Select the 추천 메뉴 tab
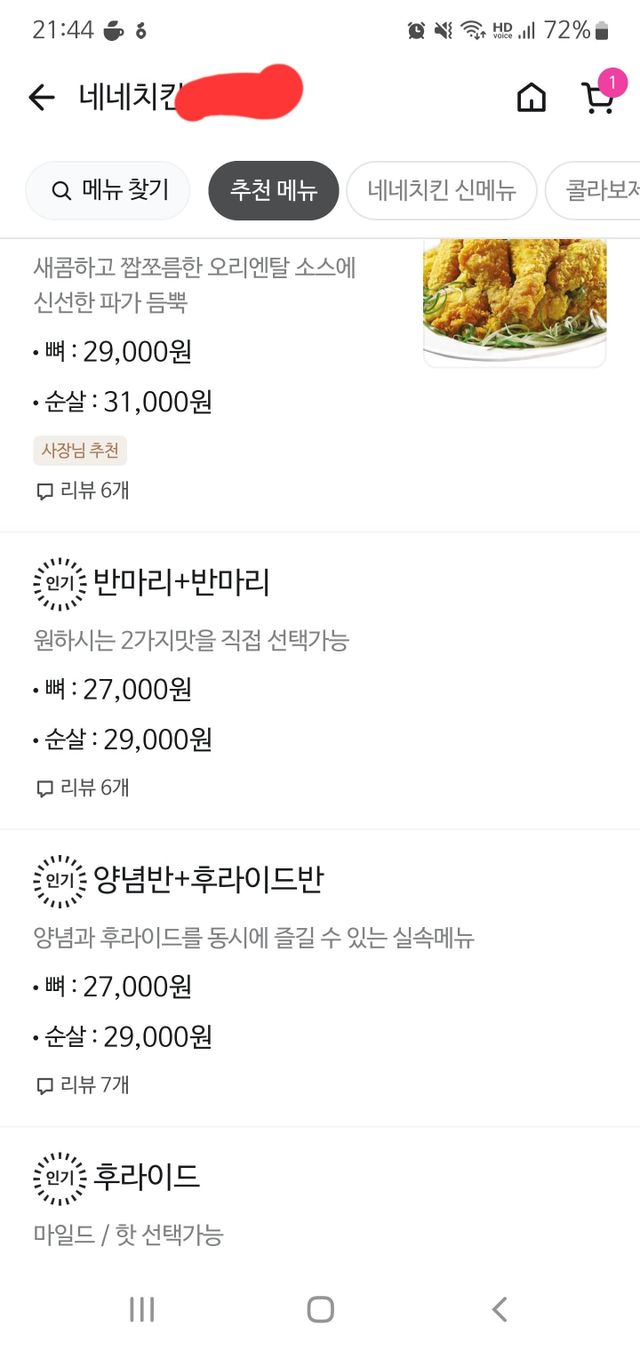The height and width of the screenshot is (1351, 640). [x=273, y=190]
